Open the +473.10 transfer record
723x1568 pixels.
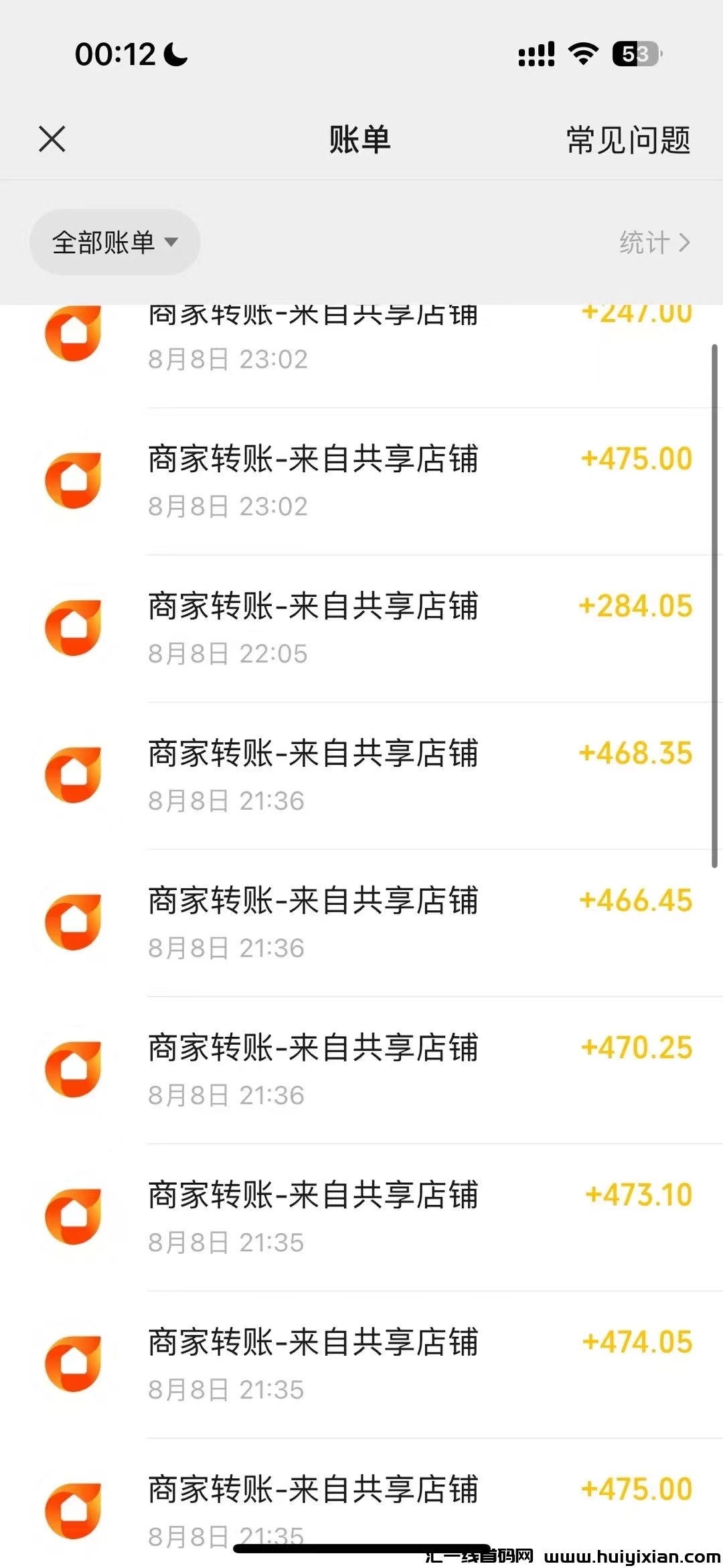coord(361,1217)
